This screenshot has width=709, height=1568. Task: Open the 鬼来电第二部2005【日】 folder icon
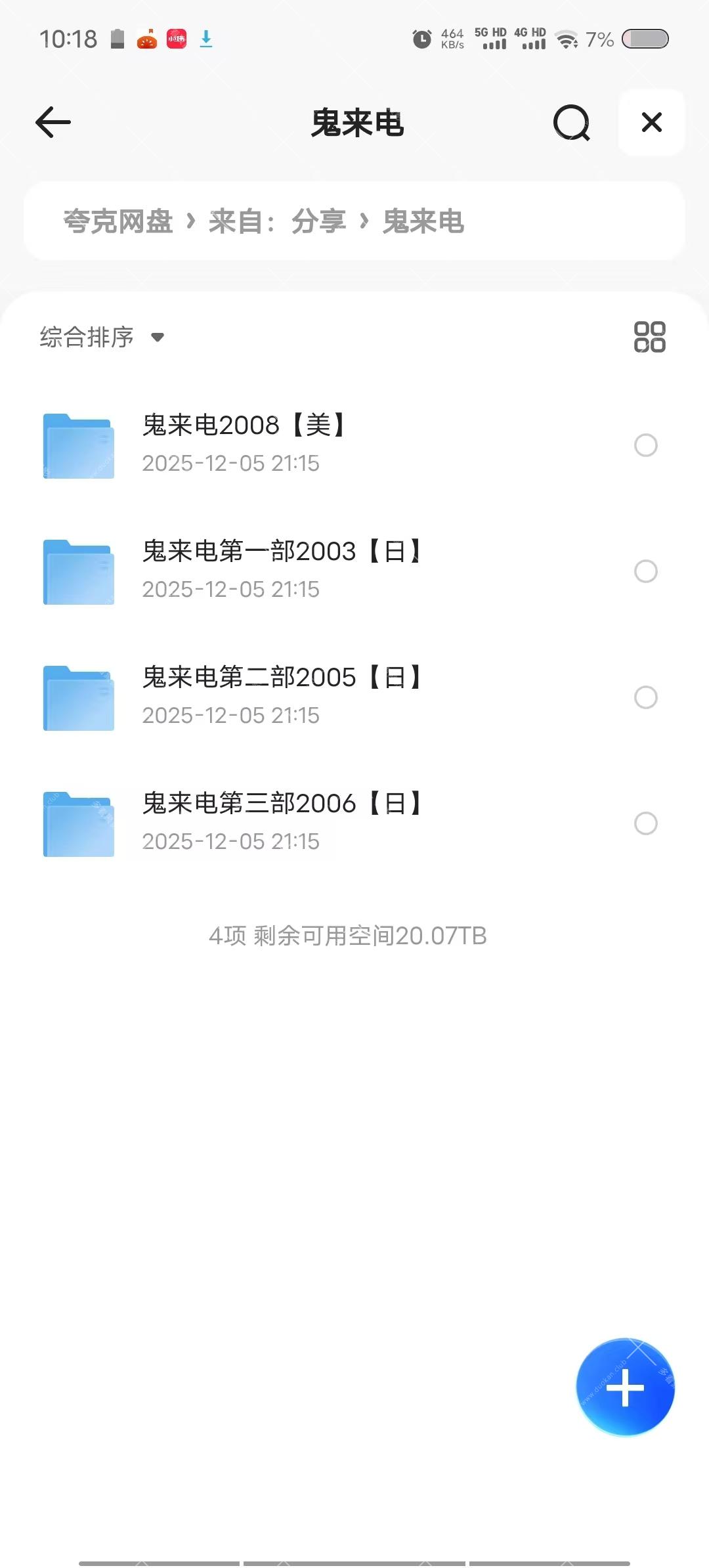[77, 696]
